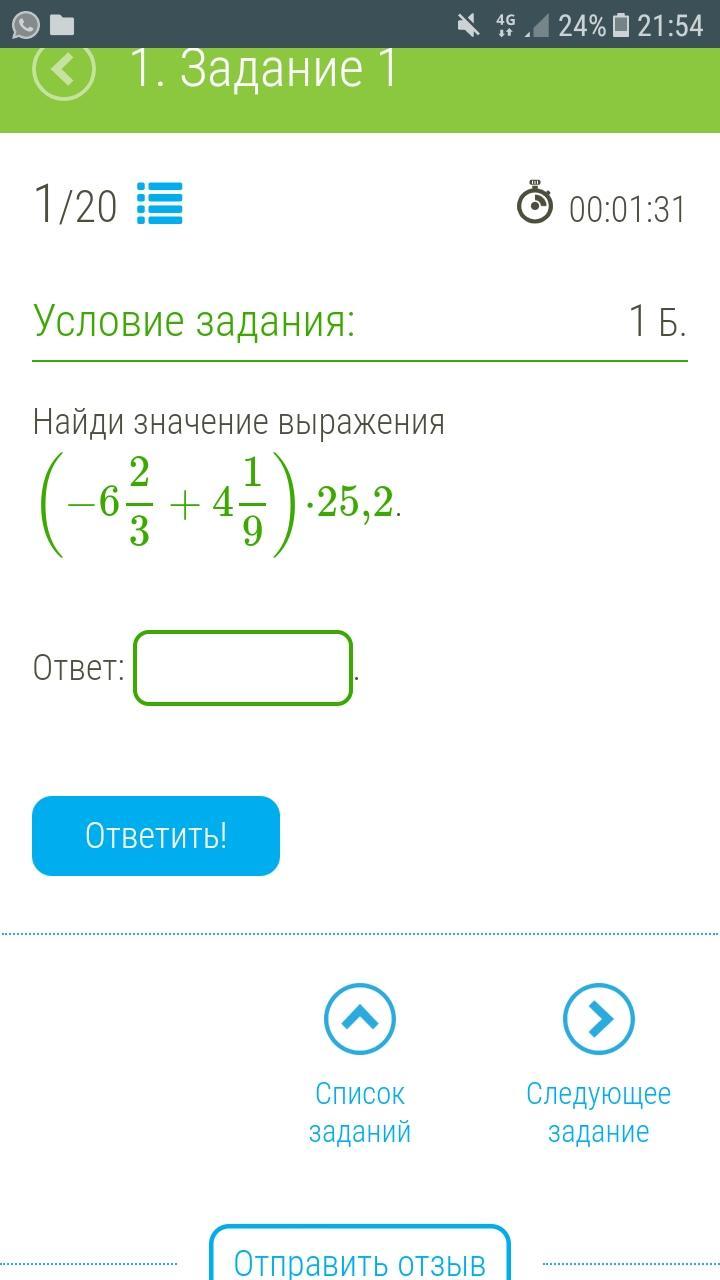Screen dimensions: 720x1280
Task: Focus the Ответ answer field
Action: point(243,668)
